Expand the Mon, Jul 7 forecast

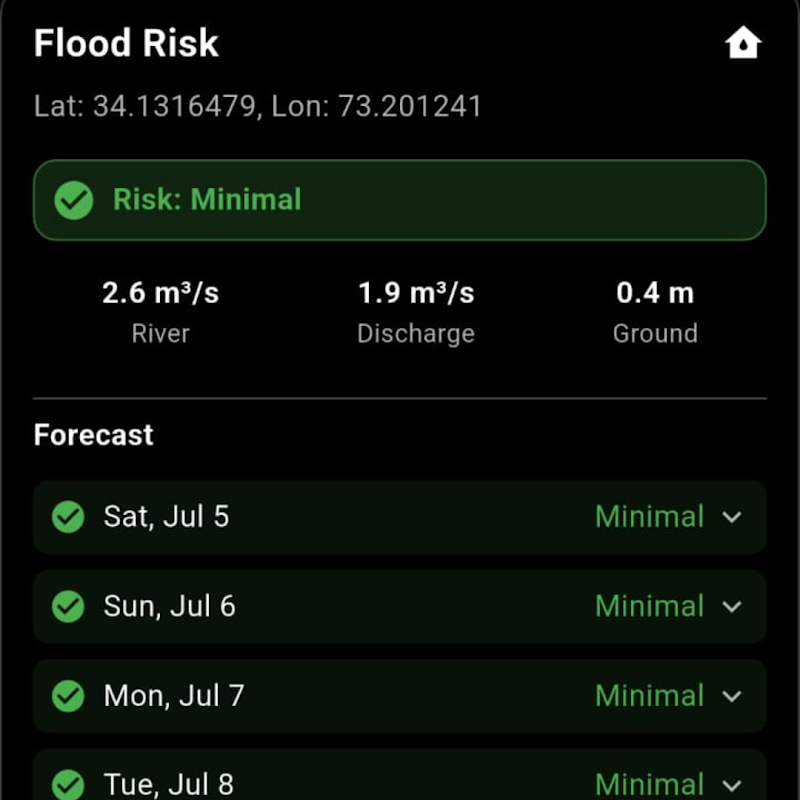732,696
